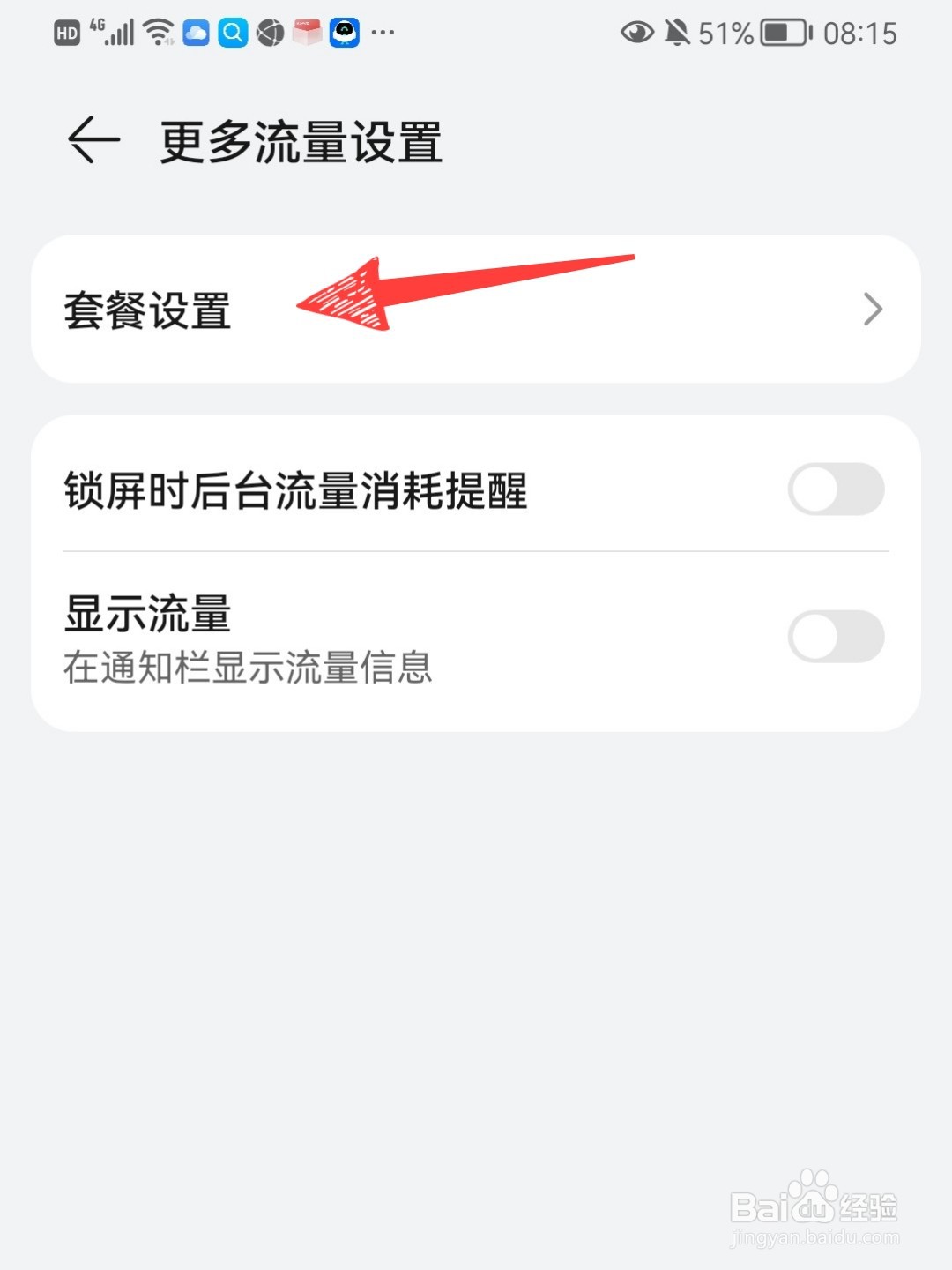Tap the 4G signal strength icon

point(113,32)
